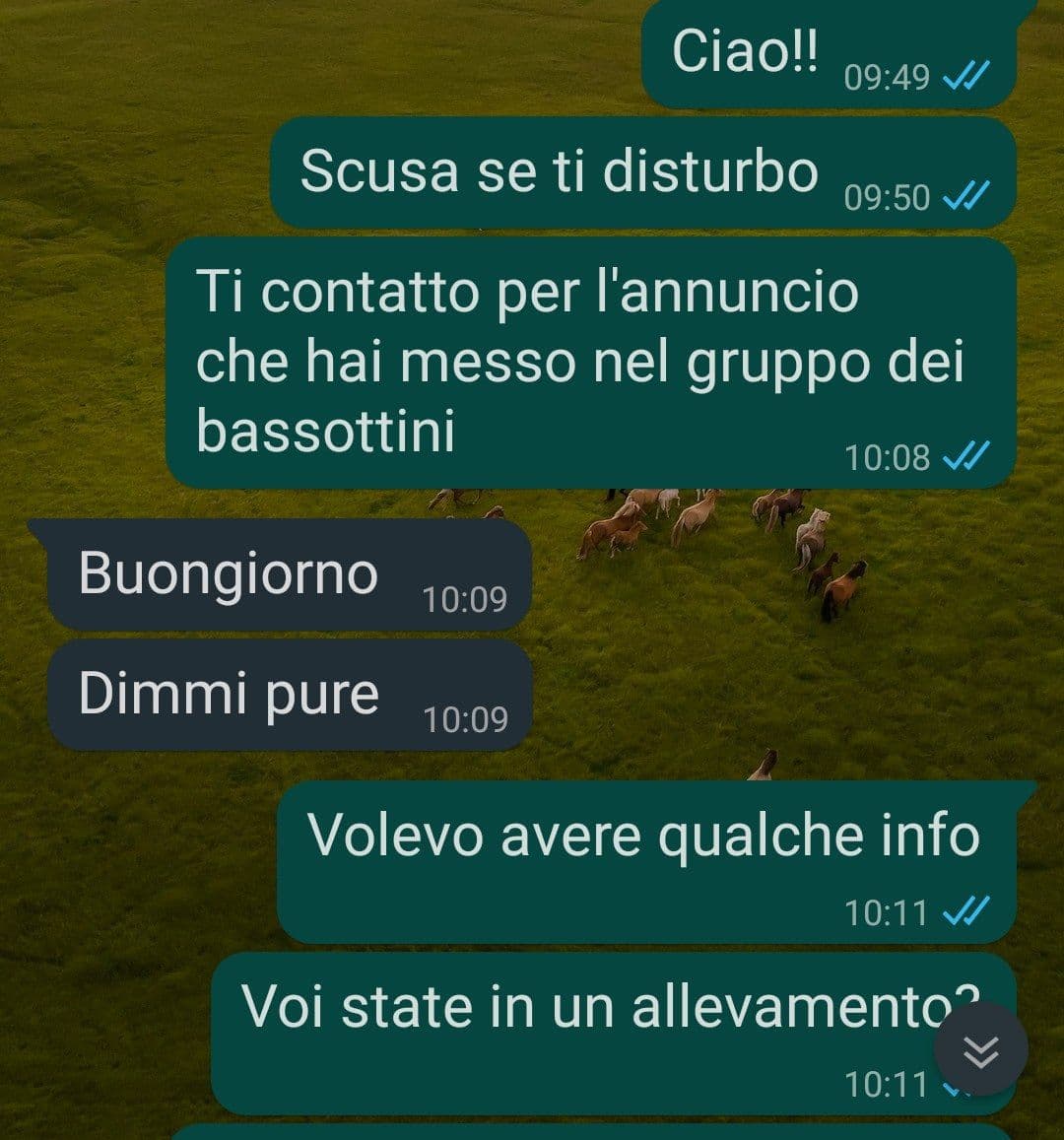
Task: Jump to the latest messages
Action: click(x=980, y=1050)
